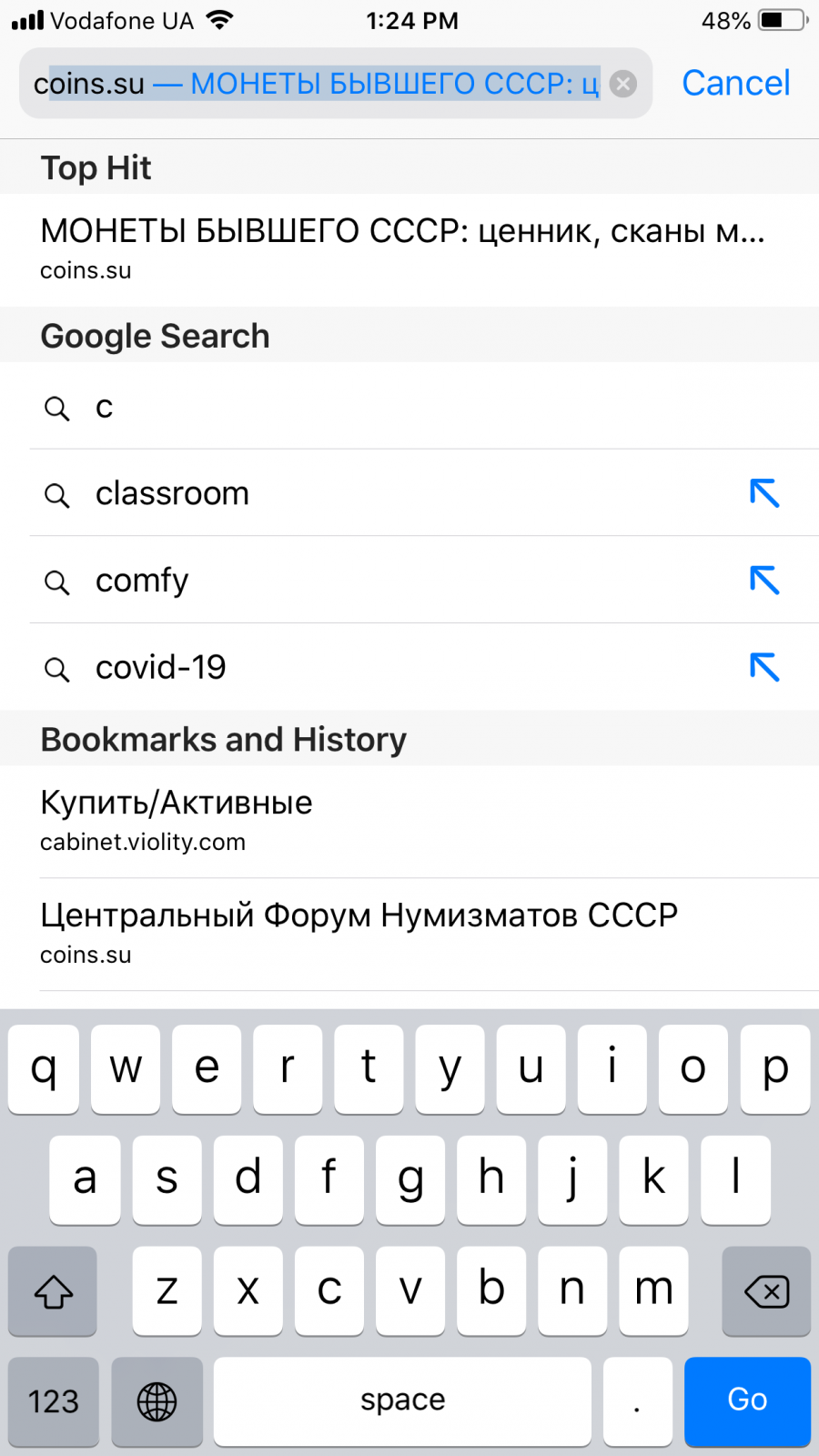Viewport: 819px width, 1456px height.
Task: Hit the blue Go key
Action: pos(747,1400)
